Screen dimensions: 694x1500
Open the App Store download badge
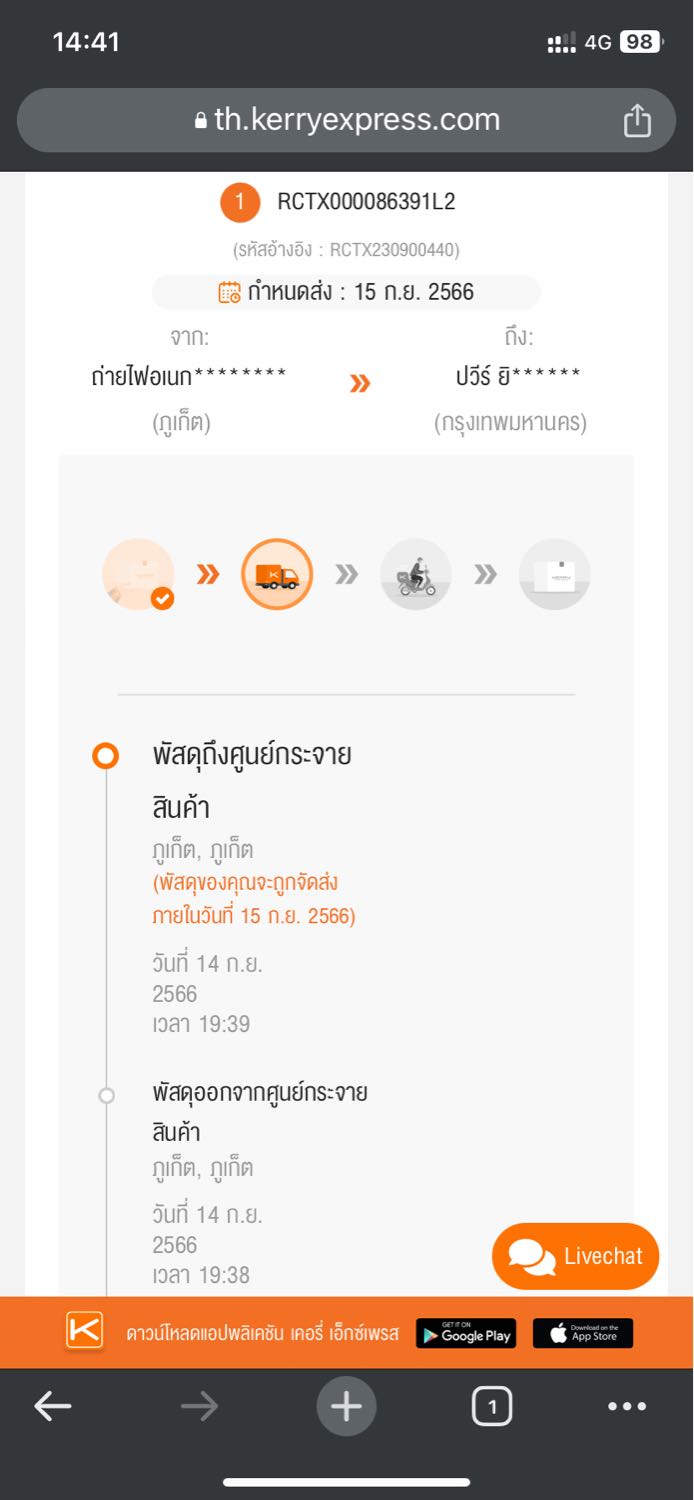click(583, 1333)
